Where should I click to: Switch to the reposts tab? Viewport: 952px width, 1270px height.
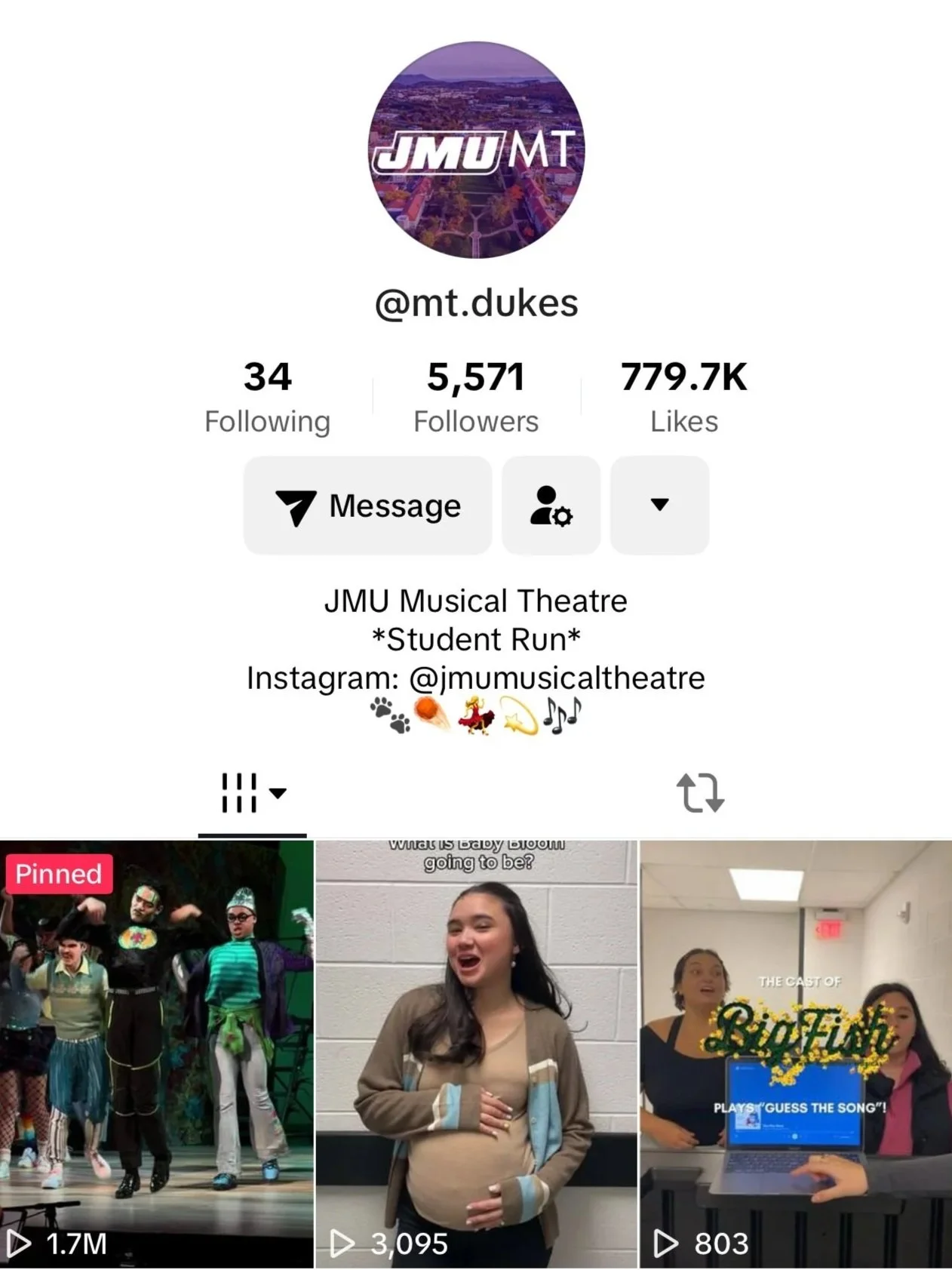pos(700,793)
